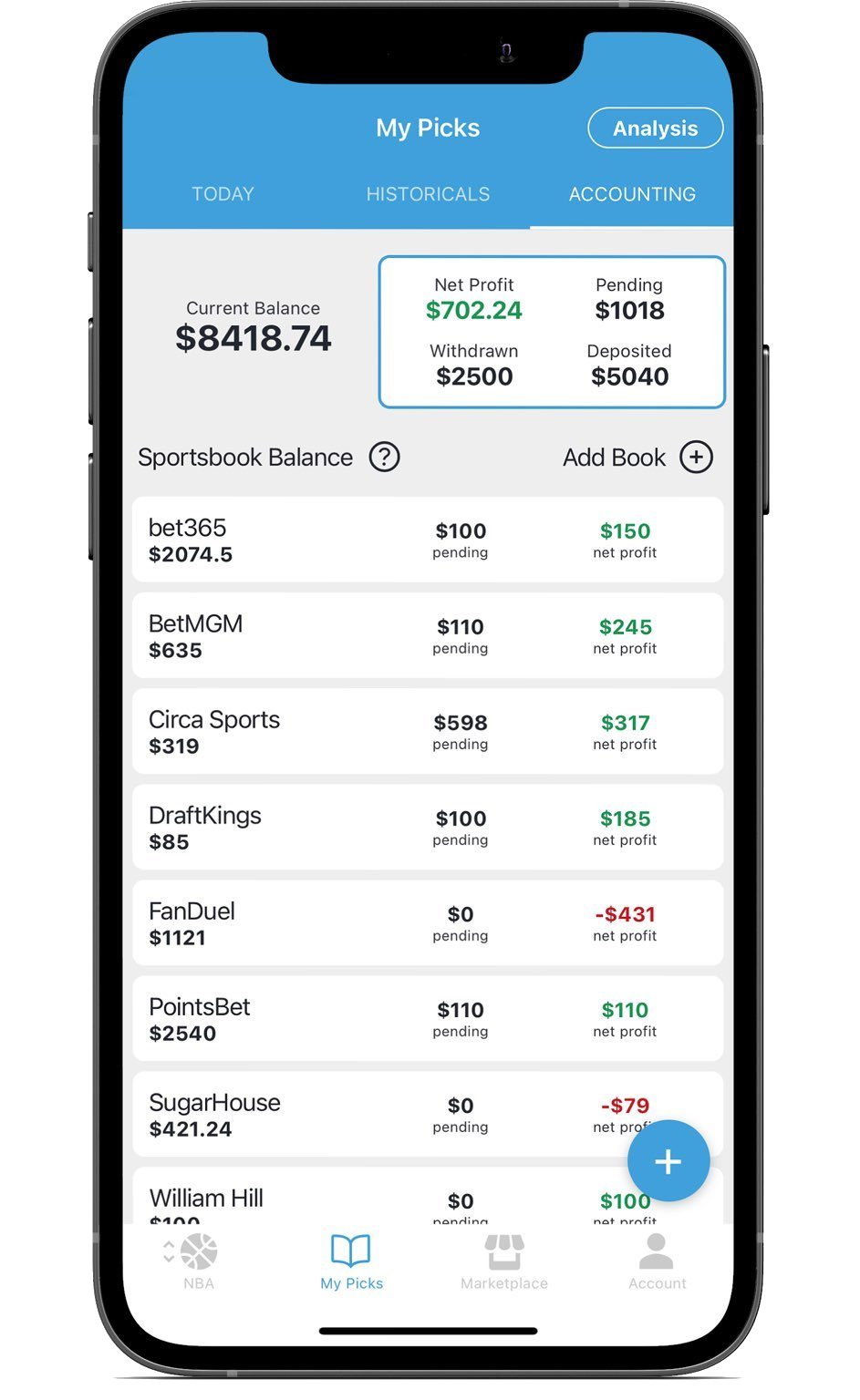Open the BetMGM sportsbook row

pyautogui.click(x=428, y=635)
